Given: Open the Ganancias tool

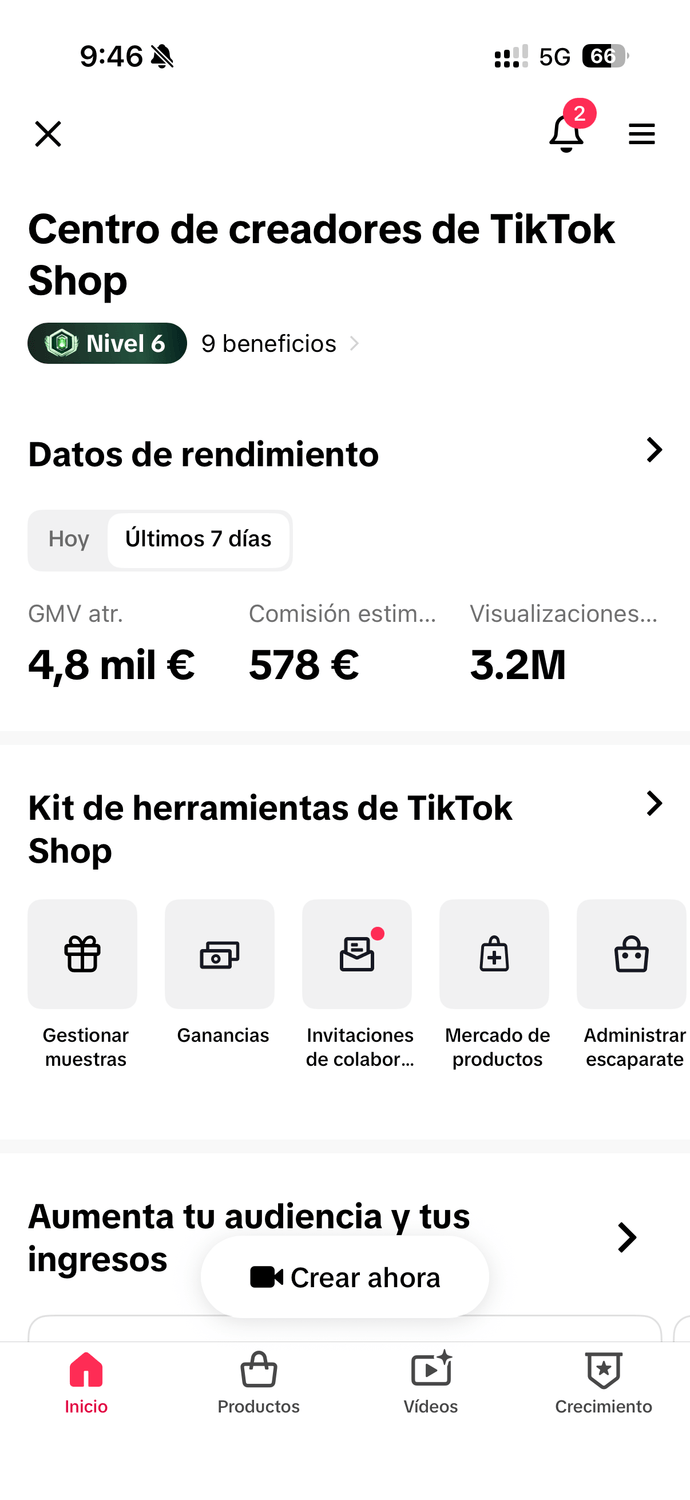Looking at the screenshot, I should pos(220,955).
